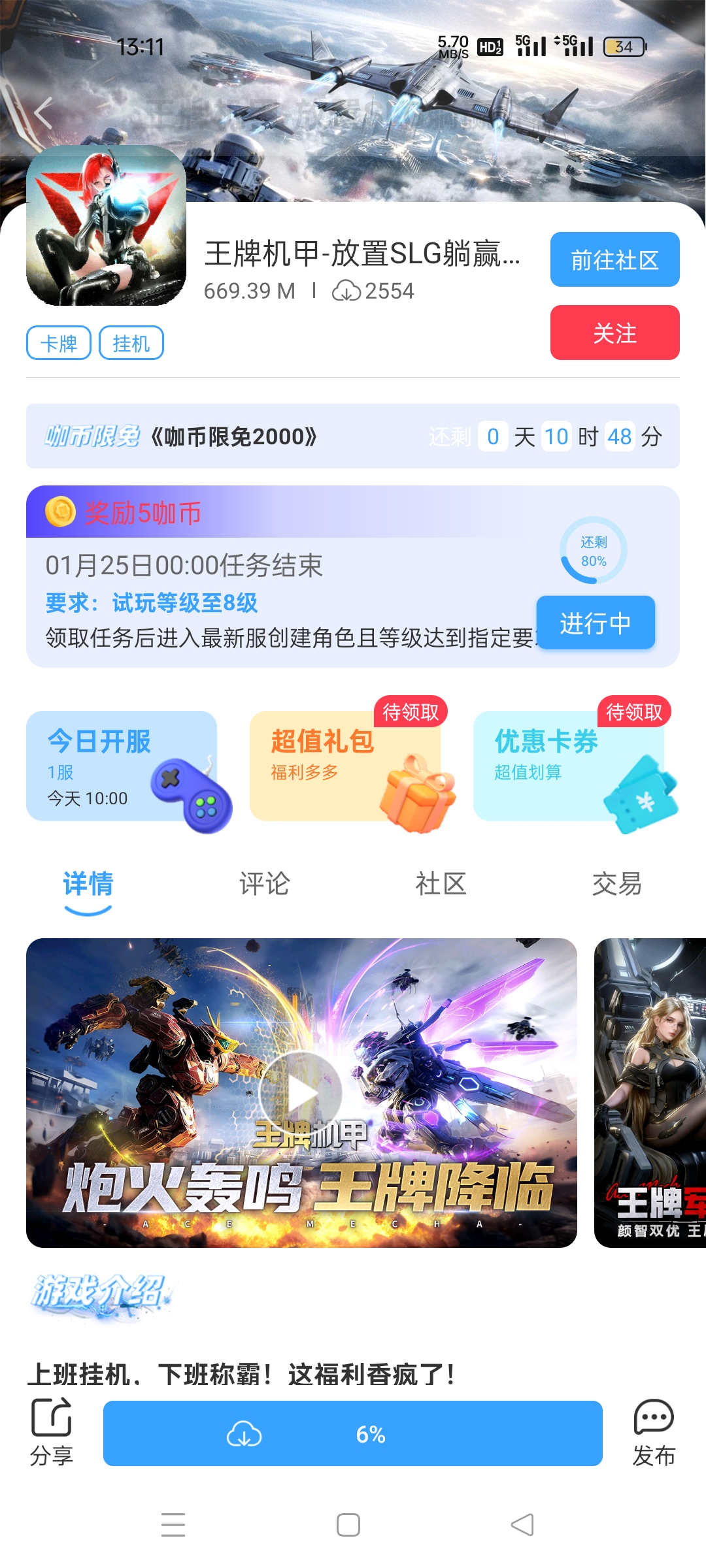Open the second game screenshot
The width and height of the screenshot is (706, 1568).
650,1093
